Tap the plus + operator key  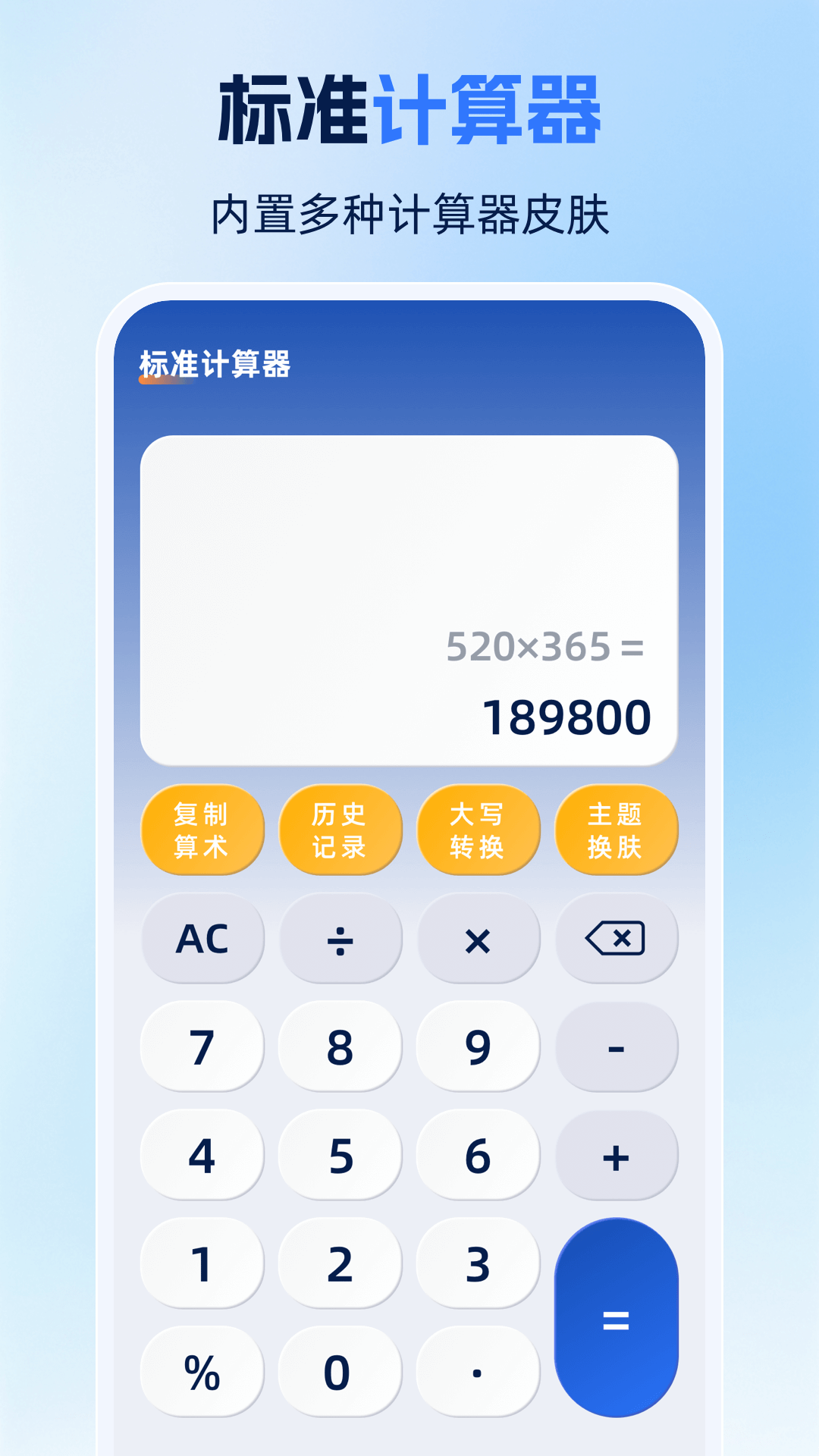point(616,1156)
